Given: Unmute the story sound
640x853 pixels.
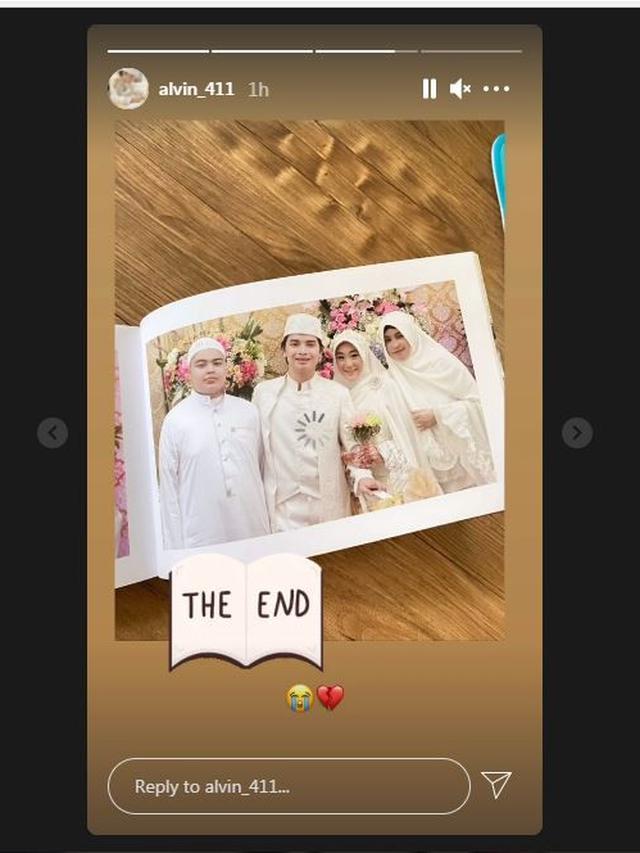Looking at the screenshot, I should click(x=460, y=89).
